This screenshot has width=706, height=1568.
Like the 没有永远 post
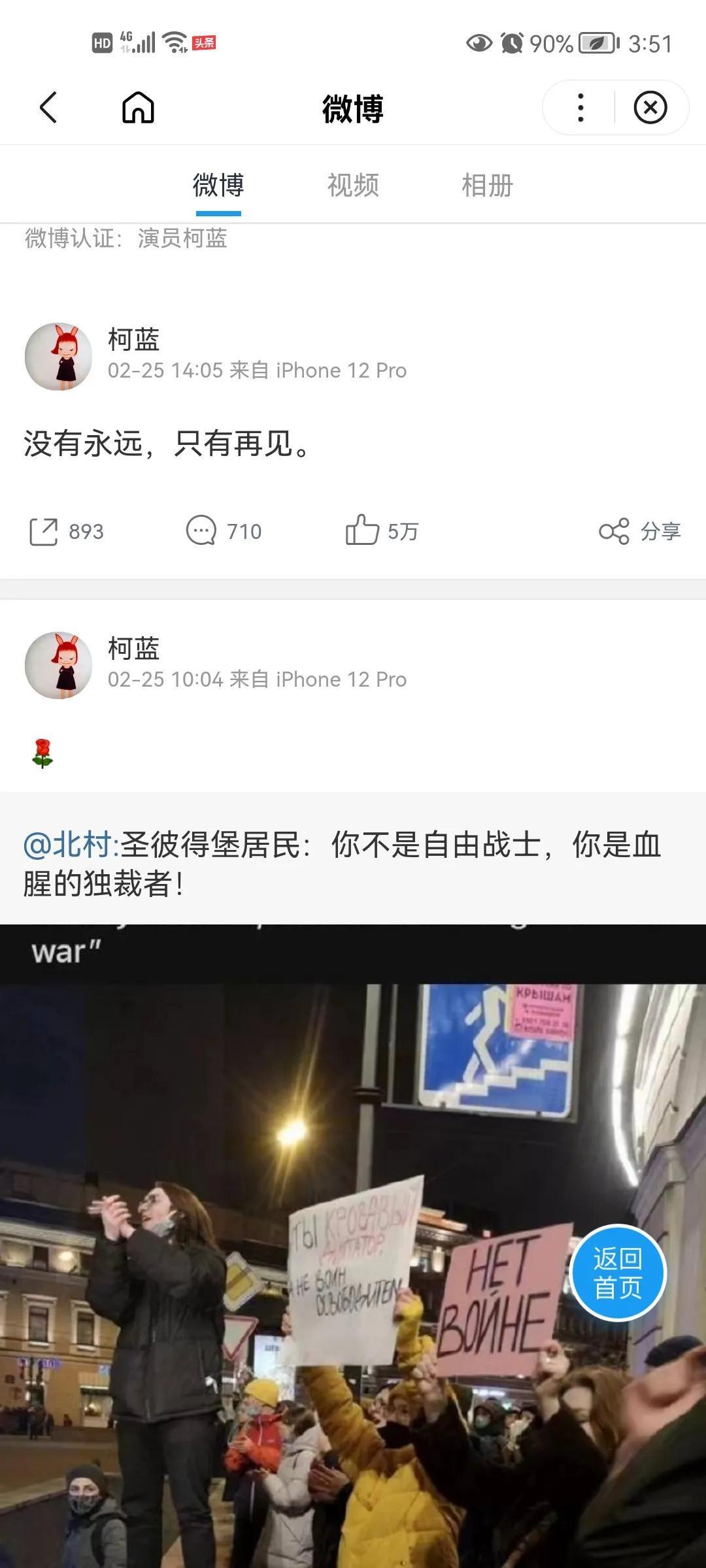[x=381, y=531]
